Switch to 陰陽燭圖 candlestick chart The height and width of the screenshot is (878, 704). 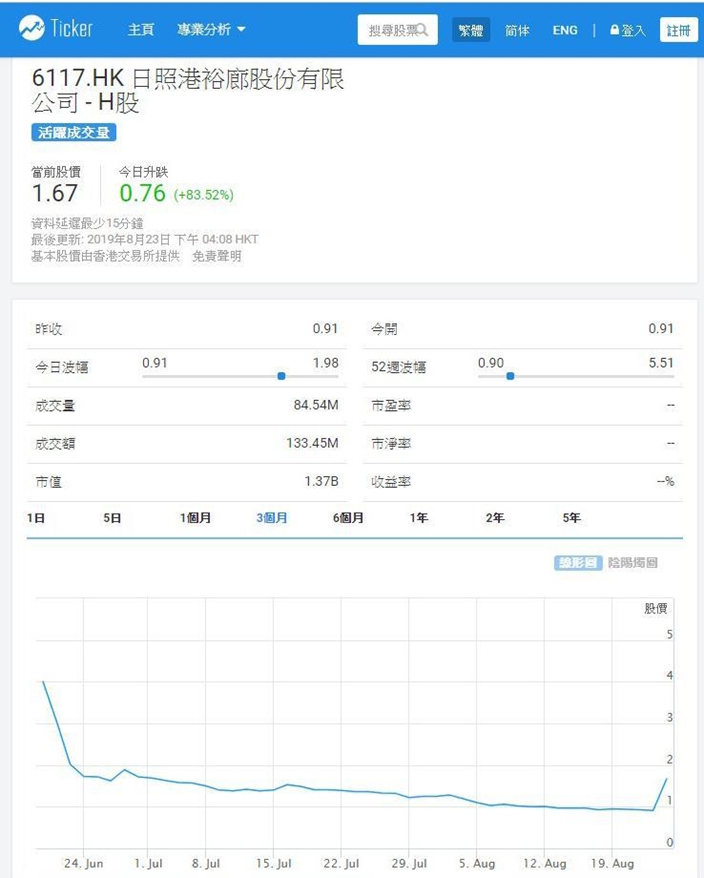click(633, 563)
